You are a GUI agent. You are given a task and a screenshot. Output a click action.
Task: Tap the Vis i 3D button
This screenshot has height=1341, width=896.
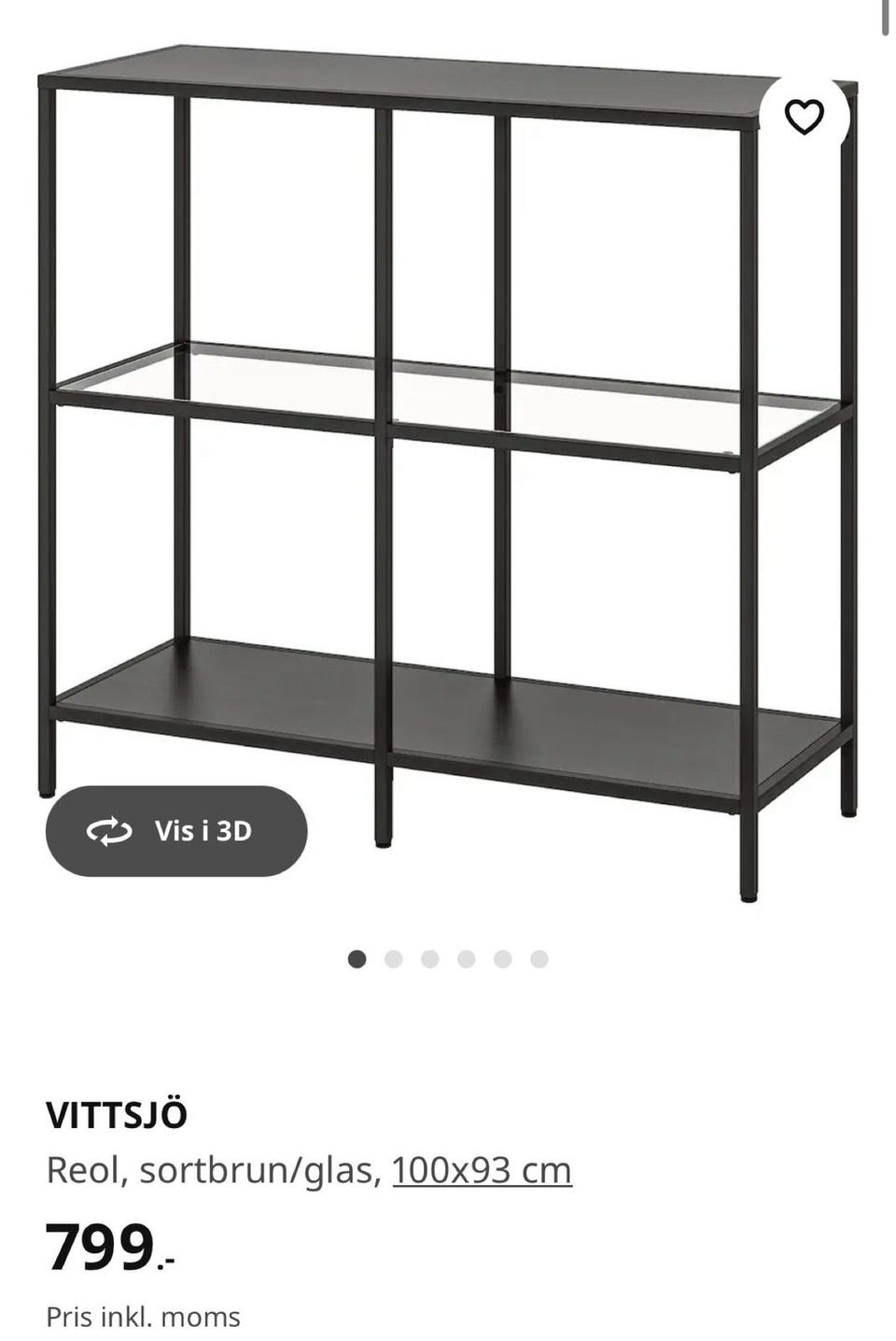pyautogui.click(x=176, y=831)
